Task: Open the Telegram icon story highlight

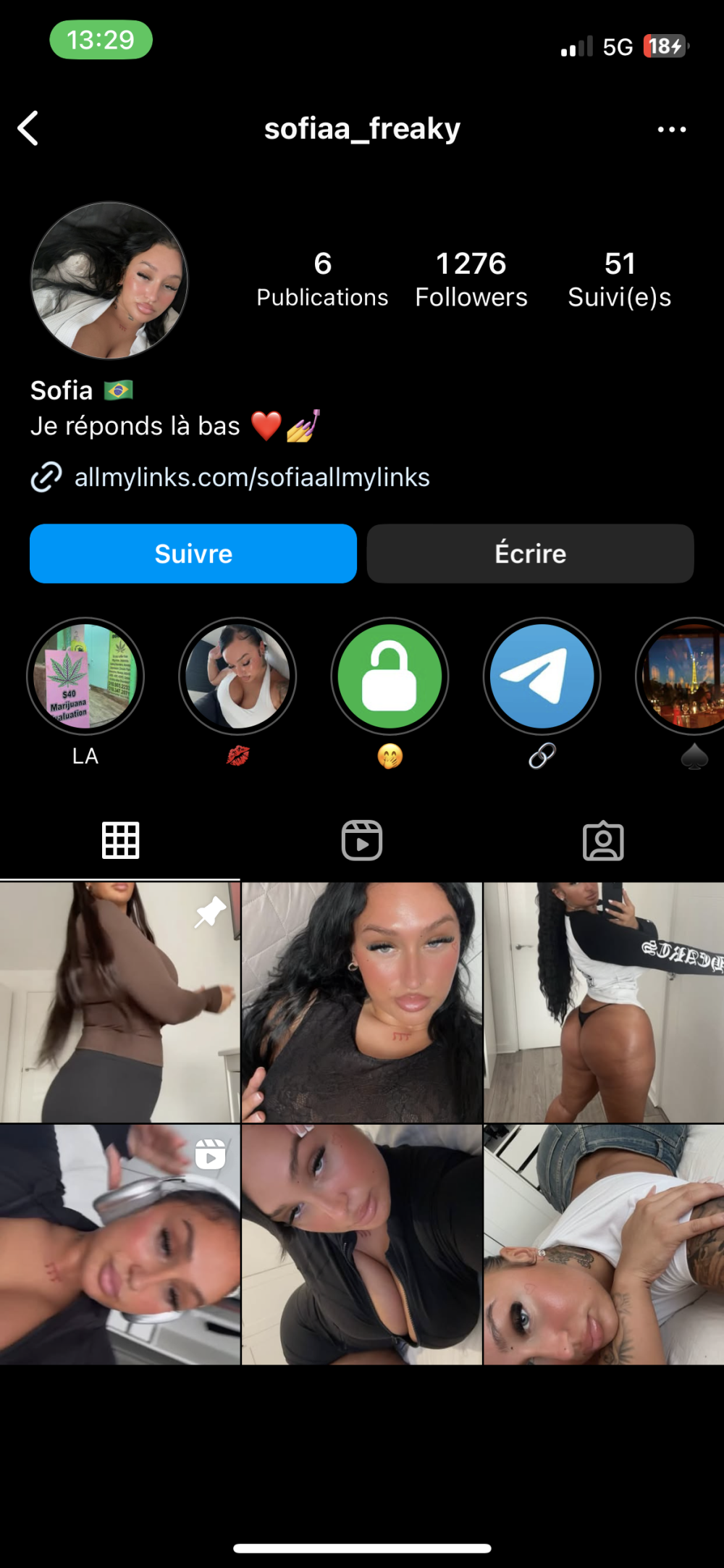Action: click(x=542, y=676)
